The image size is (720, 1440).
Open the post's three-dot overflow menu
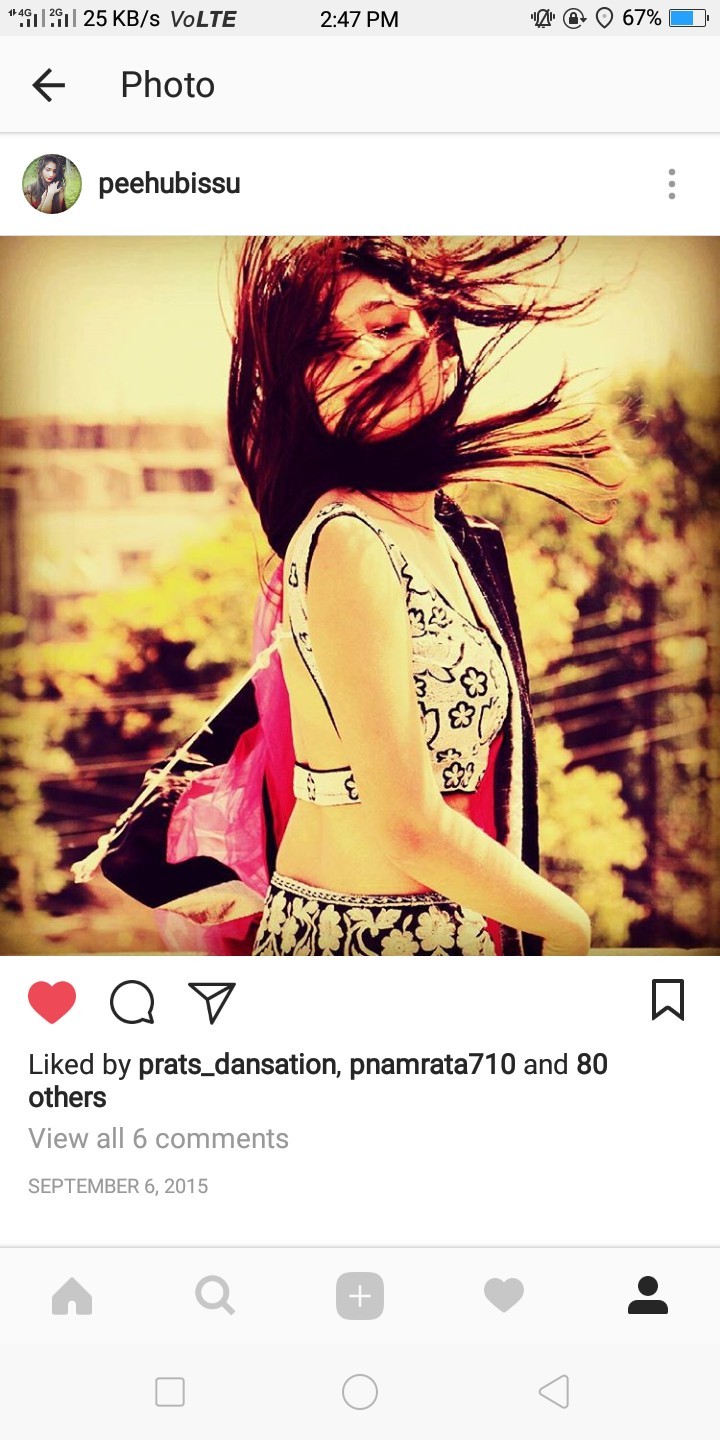pyautogui.click(x=671, y=184)
